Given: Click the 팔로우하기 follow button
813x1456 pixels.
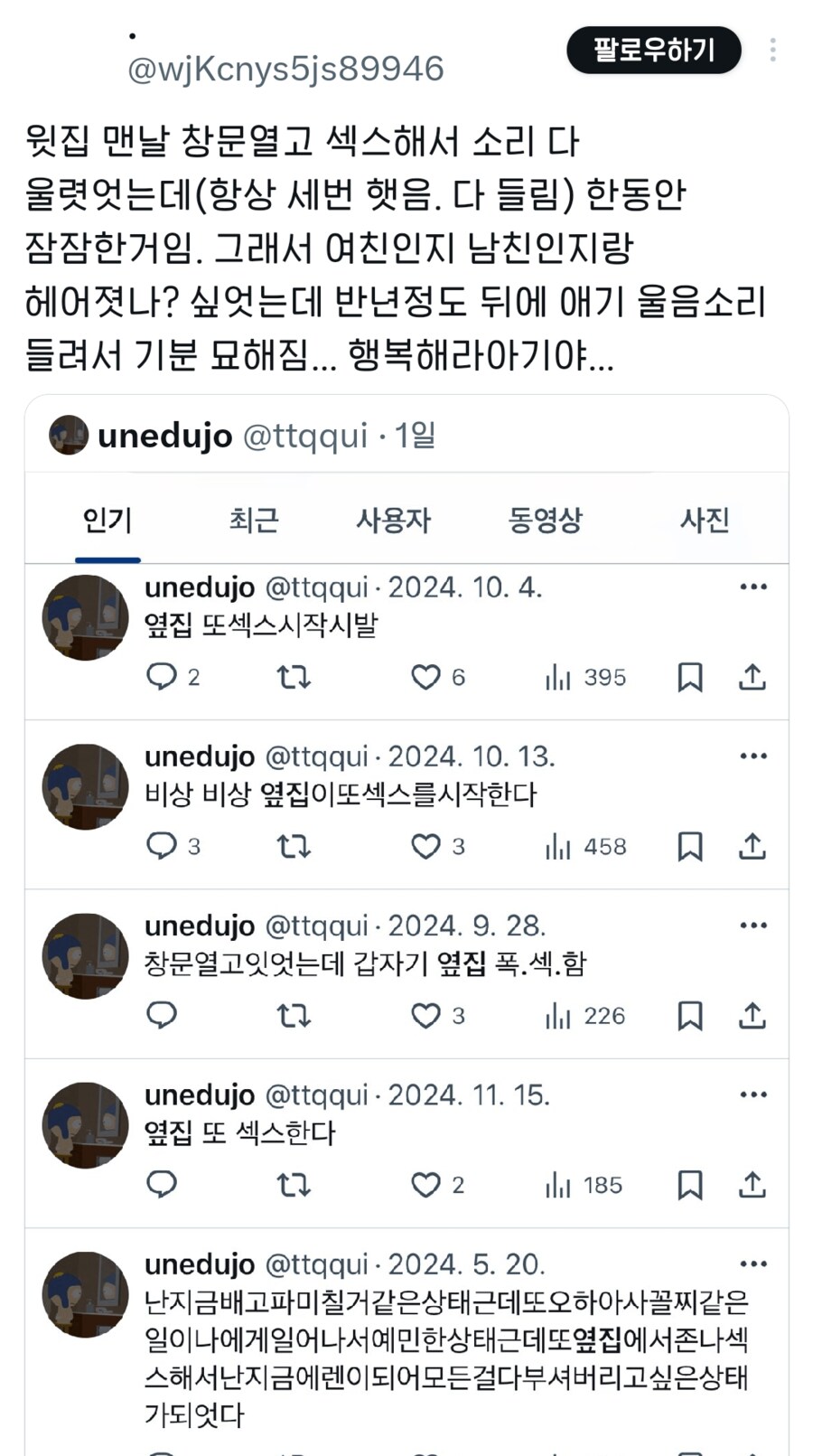Looking at the screenshot, I should (x=653, y=52).
